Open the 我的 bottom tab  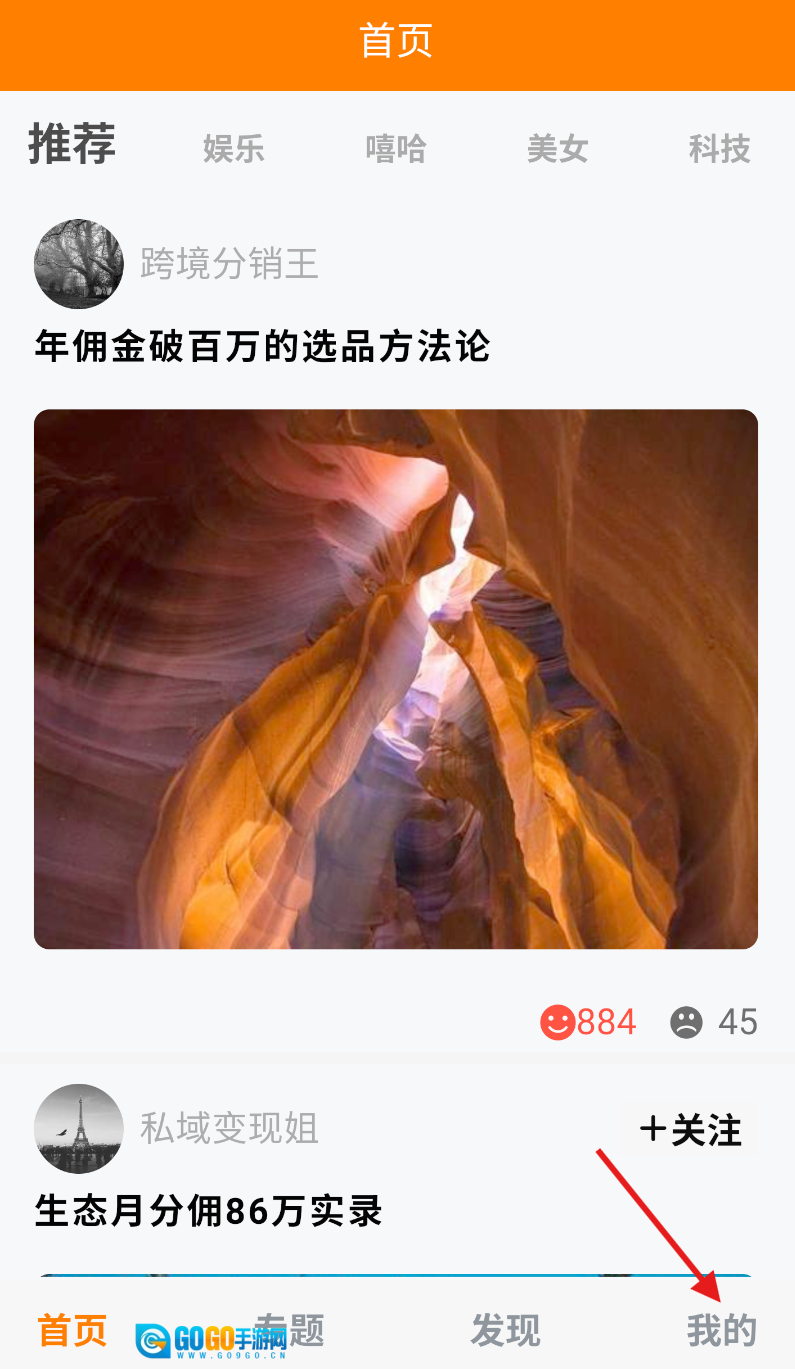point(722,1331)
